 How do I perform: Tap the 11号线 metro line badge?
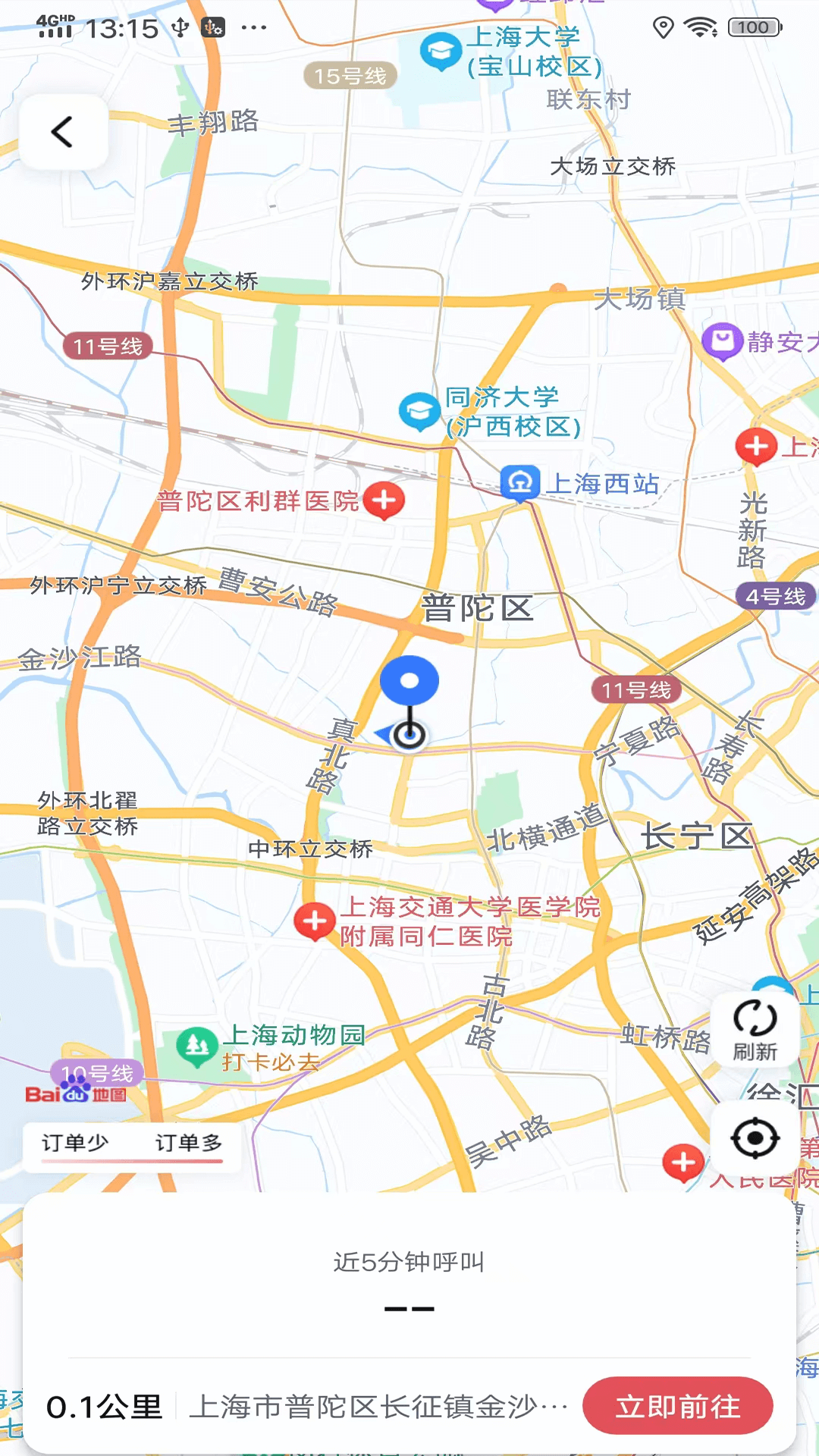point(637,690)
